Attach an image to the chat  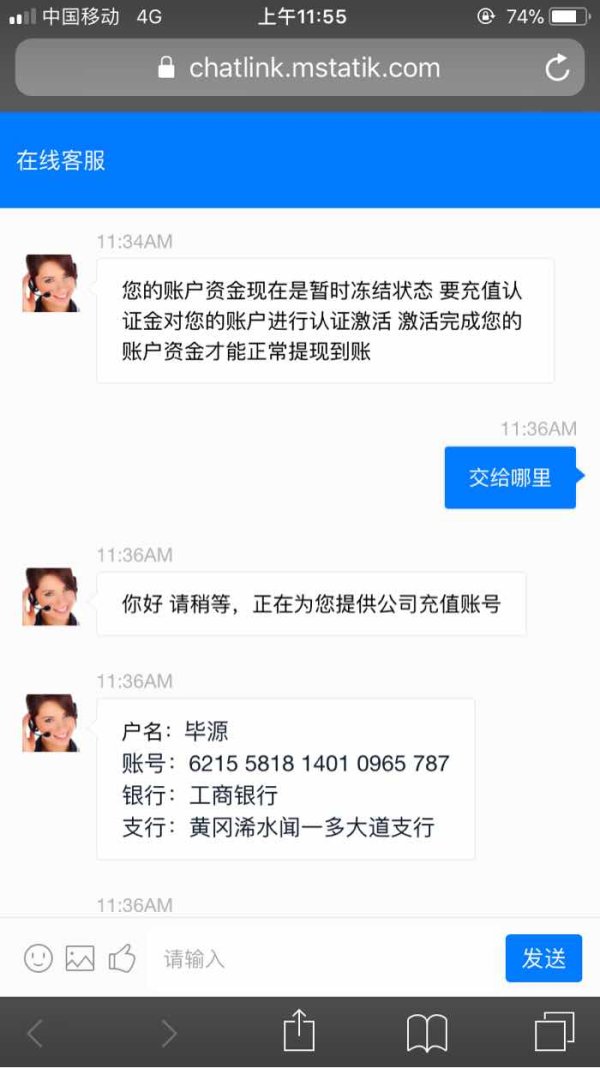[80, 958]
